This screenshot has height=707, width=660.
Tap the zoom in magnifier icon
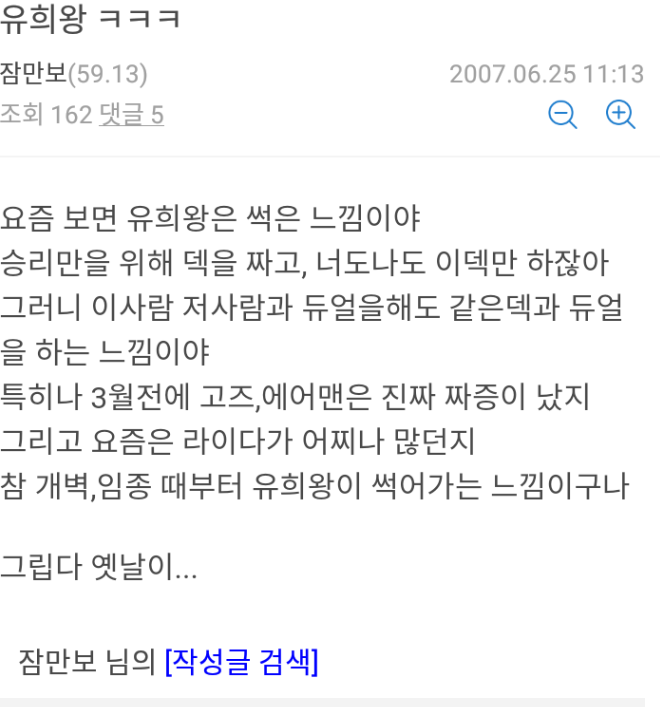point(621,115)
